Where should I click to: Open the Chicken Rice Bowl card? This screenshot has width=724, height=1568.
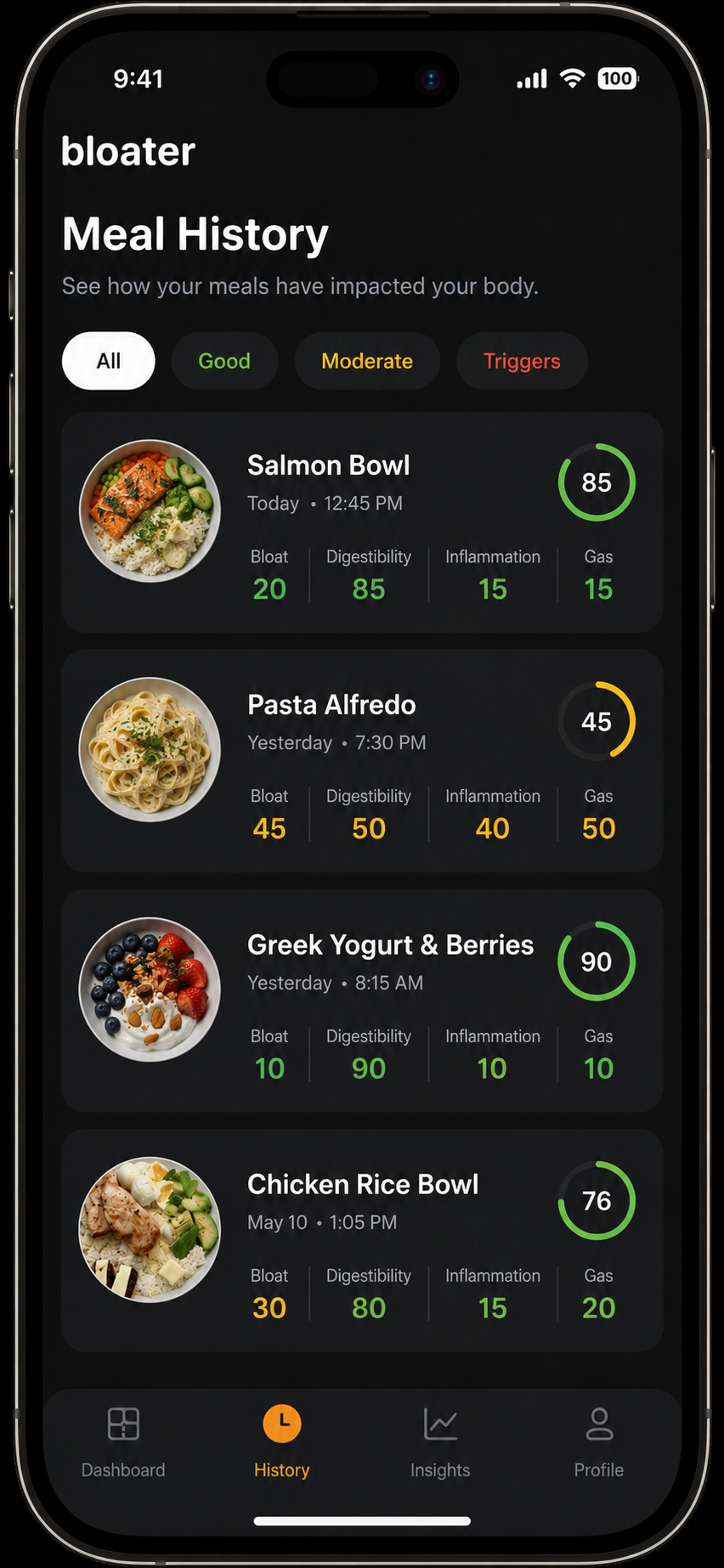tap(362, 1240)
